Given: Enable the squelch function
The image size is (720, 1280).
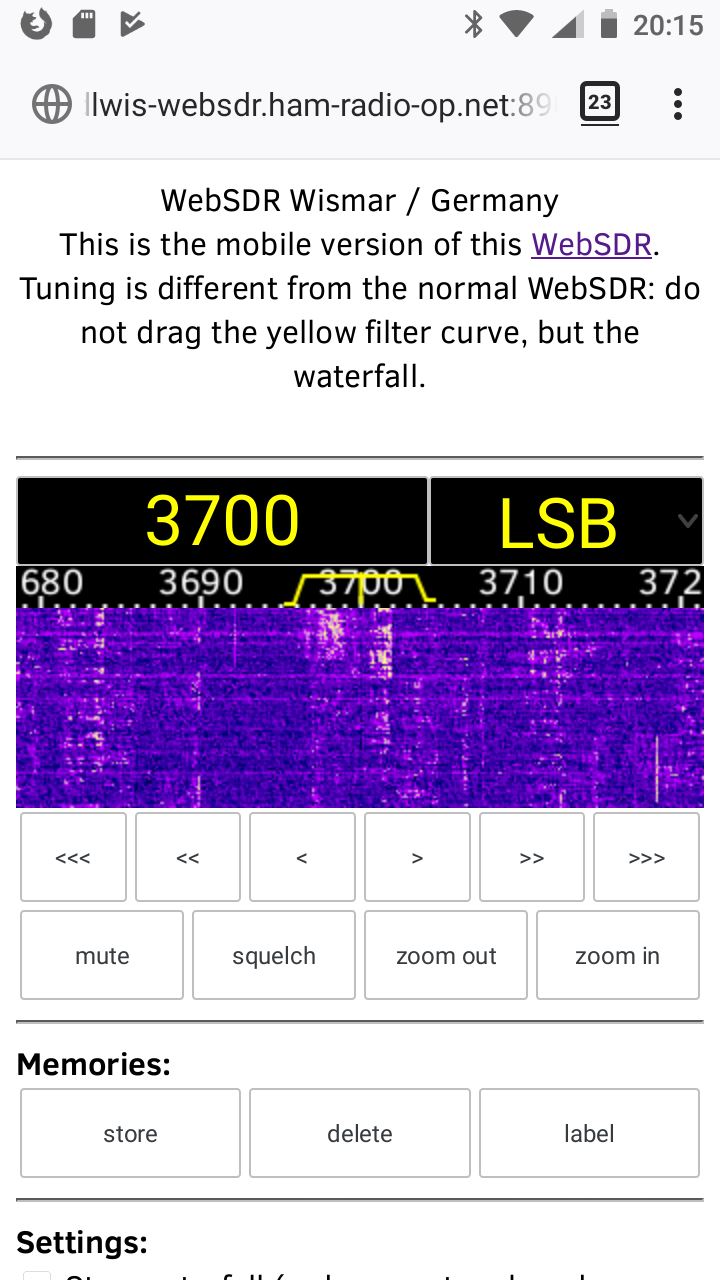Looking at the screenshot, I should (x=273, y=955).
